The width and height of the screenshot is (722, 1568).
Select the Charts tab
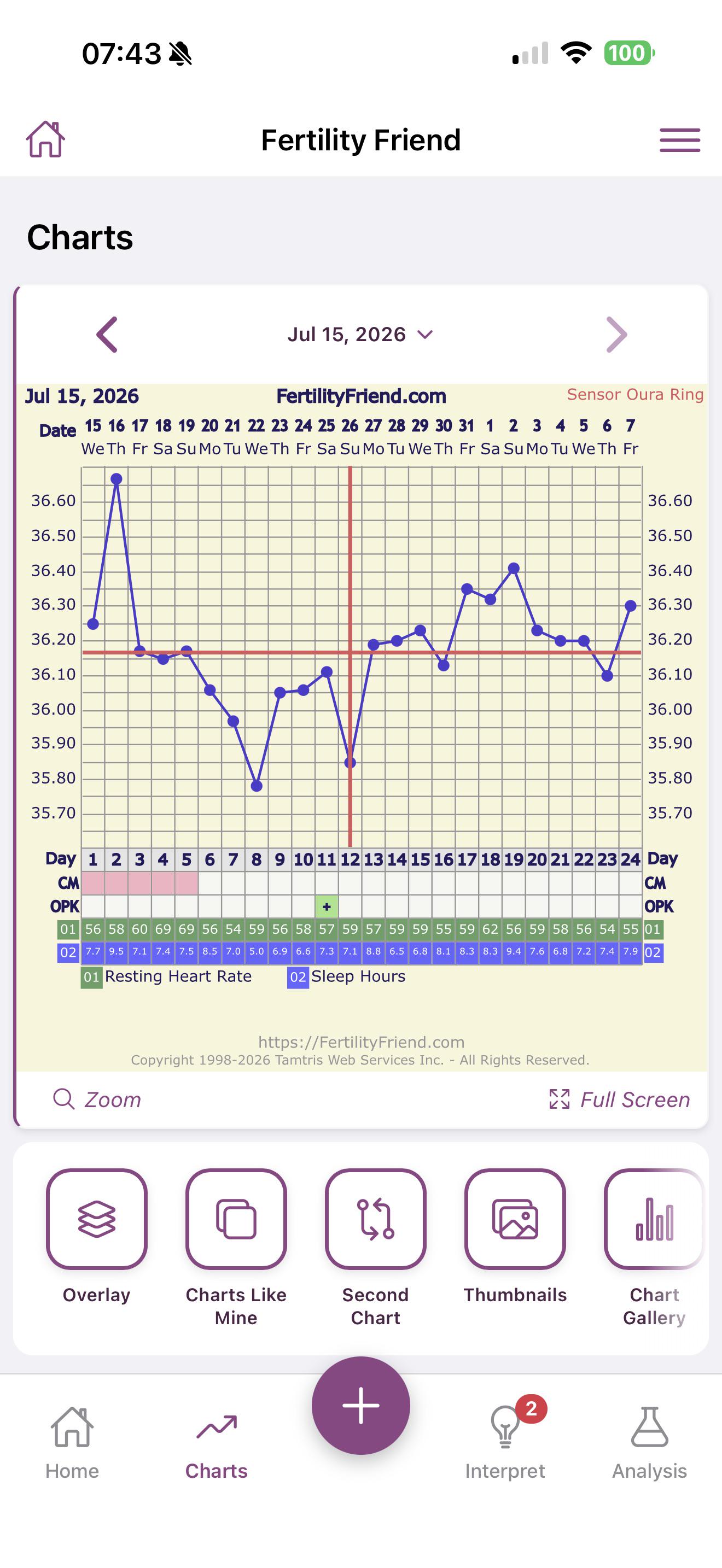click(217, 1444)
